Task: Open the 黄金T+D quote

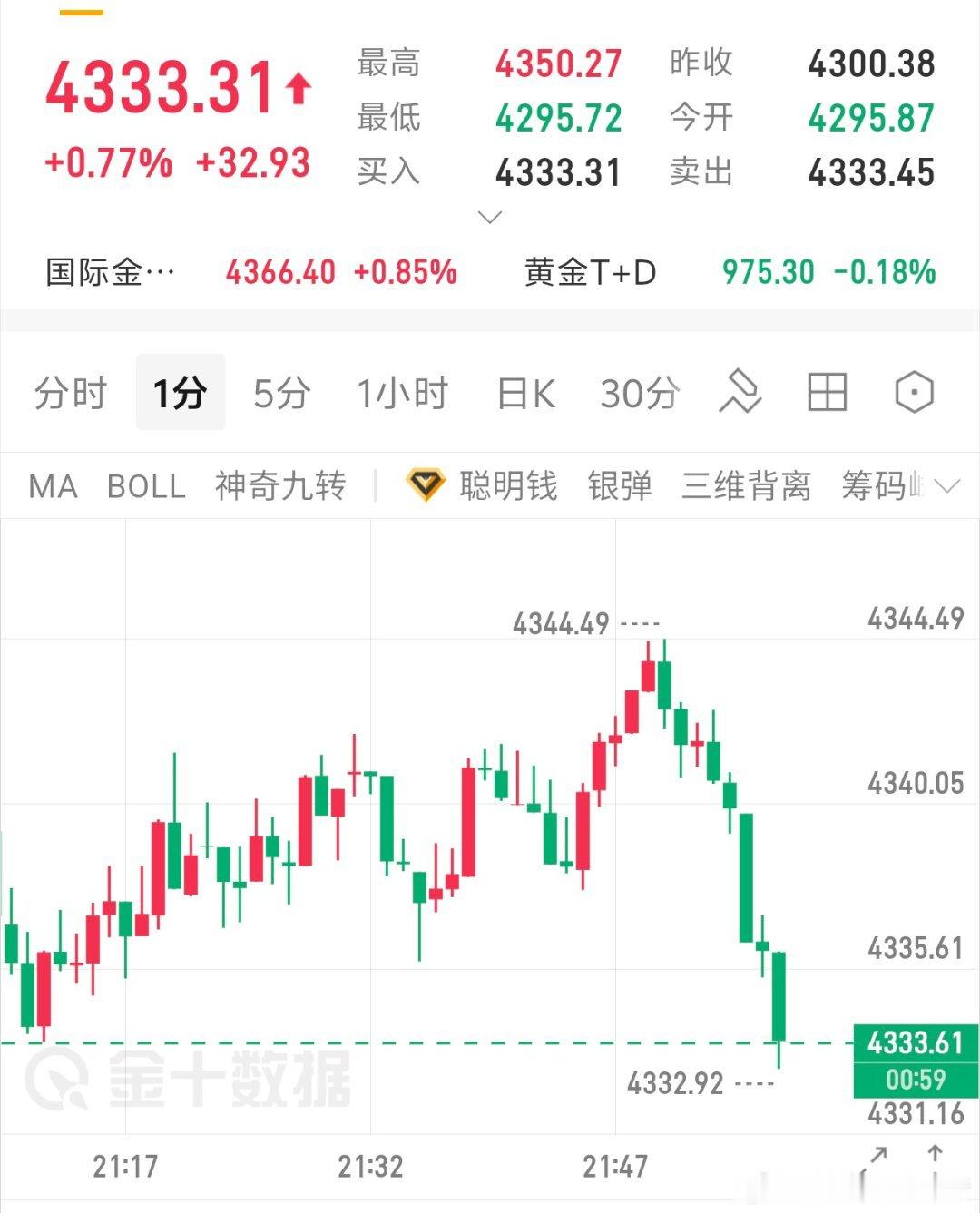Action: (591, 271)
